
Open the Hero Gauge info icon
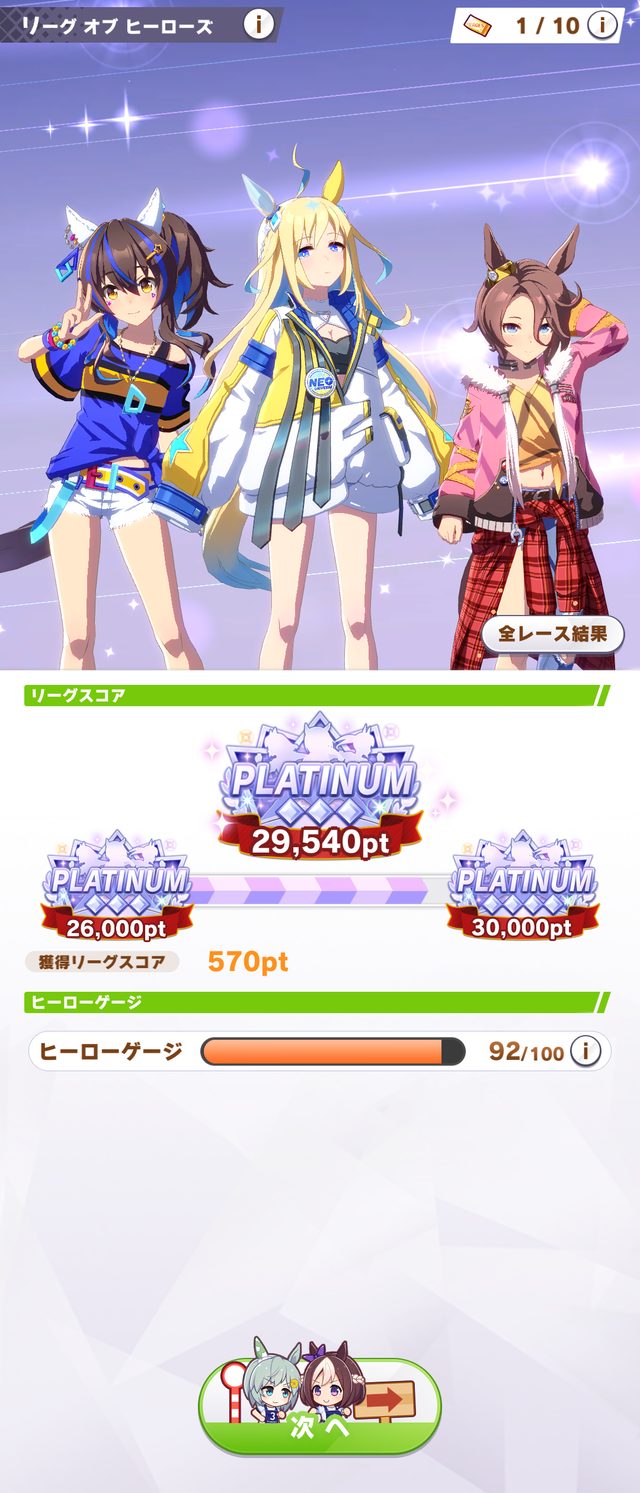585,1051
